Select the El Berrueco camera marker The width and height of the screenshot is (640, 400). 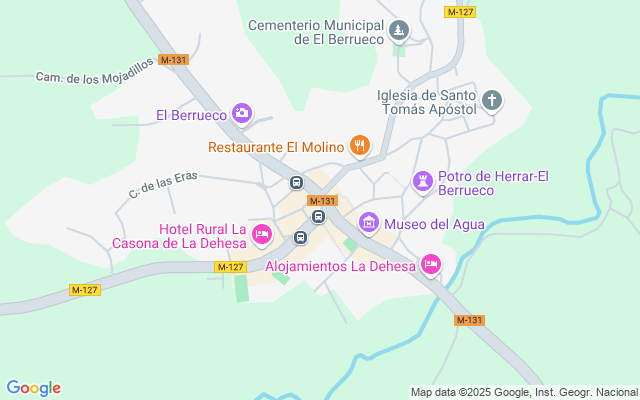[241, 114]
